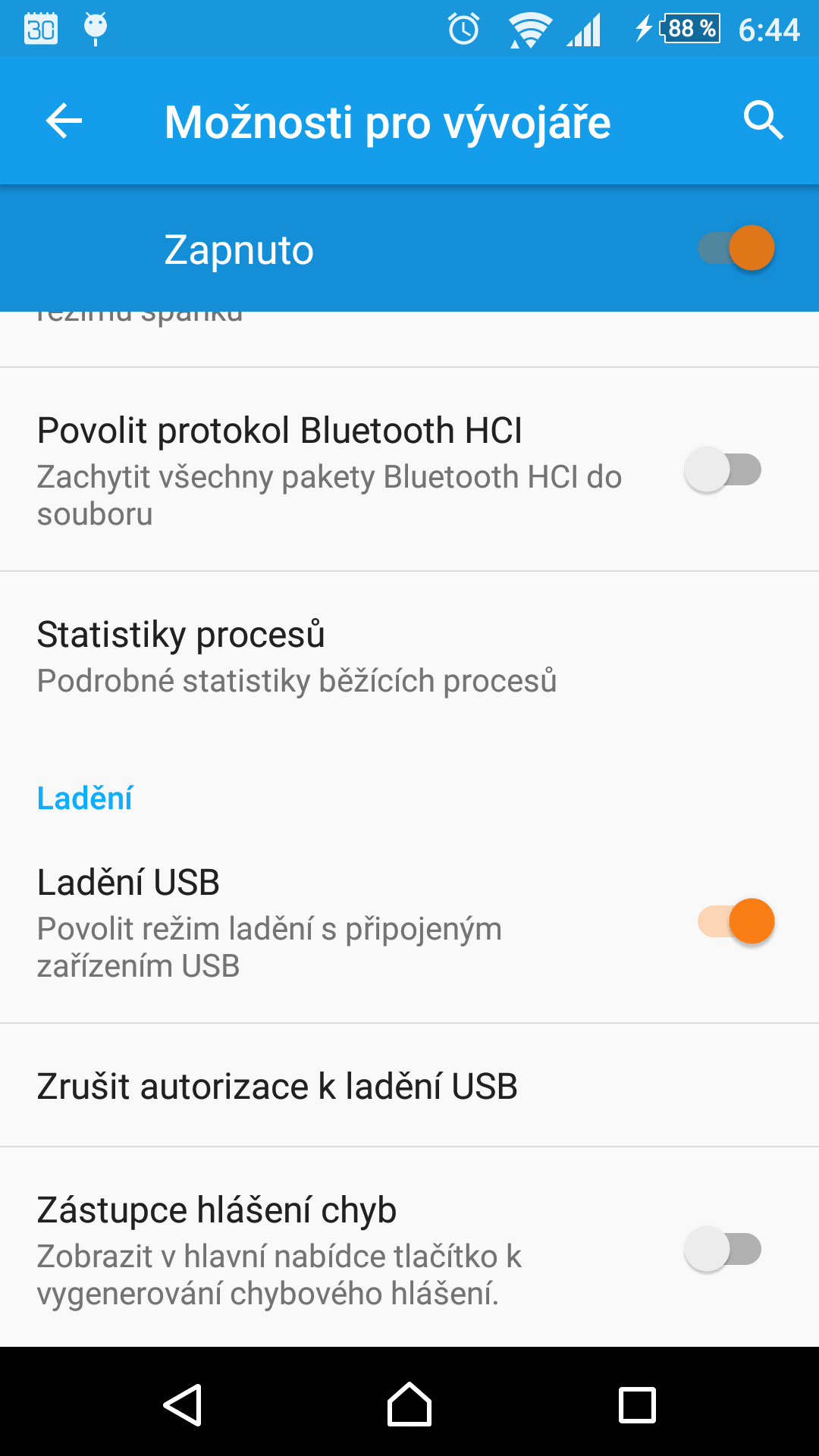Screen dimensions: 819x1456
Task: Disable Ladění USB switch
Action: [x=736, y=921]
